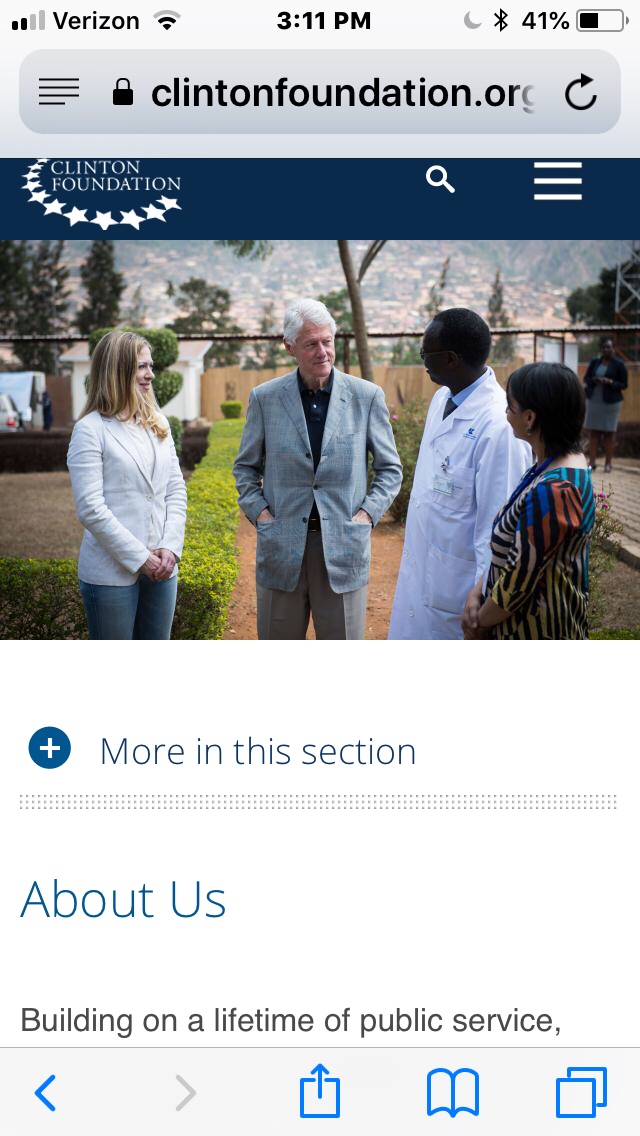
Task: Open Safari bookmarks
Action: 452,1093
